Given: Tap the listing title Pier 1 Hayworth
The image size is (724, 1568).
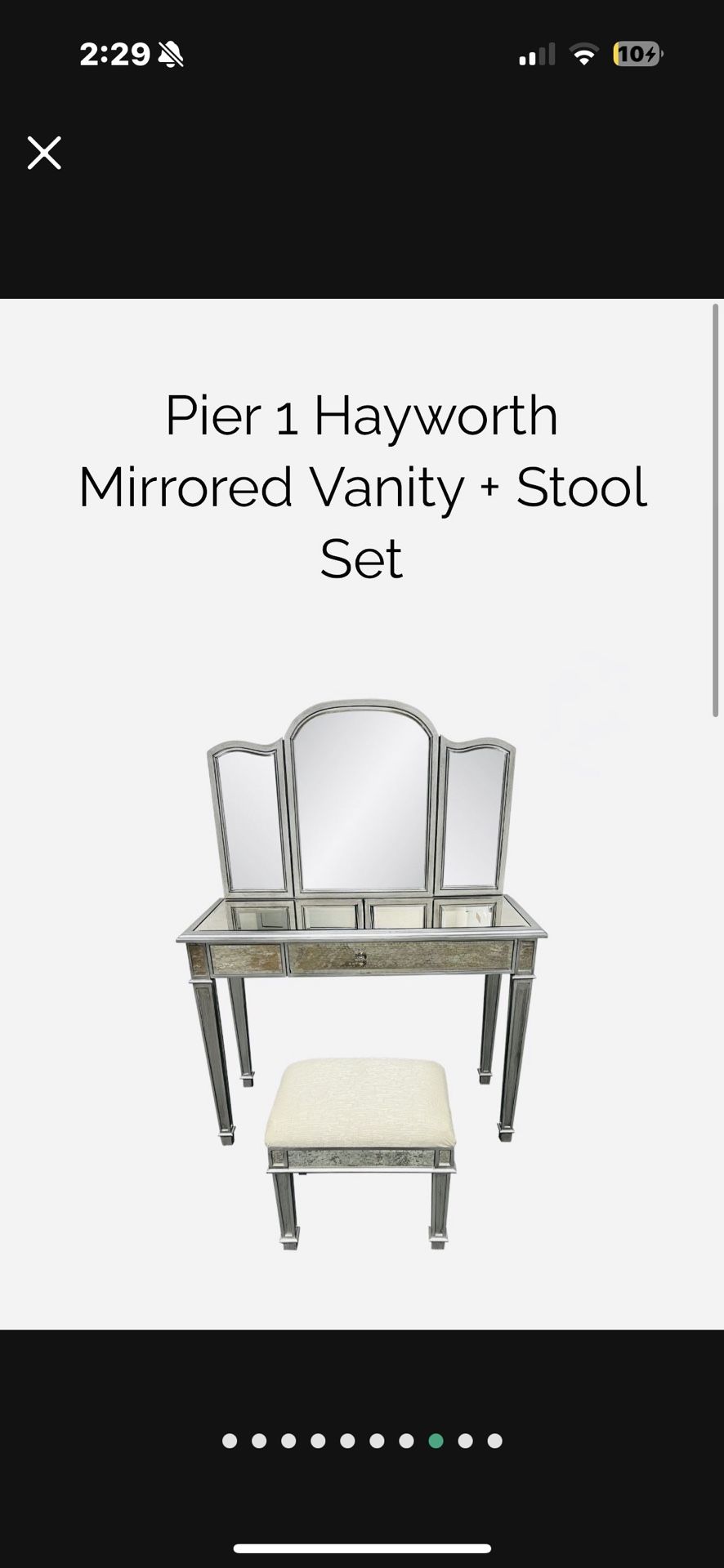Looking at the screenshot, I should pos(362,416).
